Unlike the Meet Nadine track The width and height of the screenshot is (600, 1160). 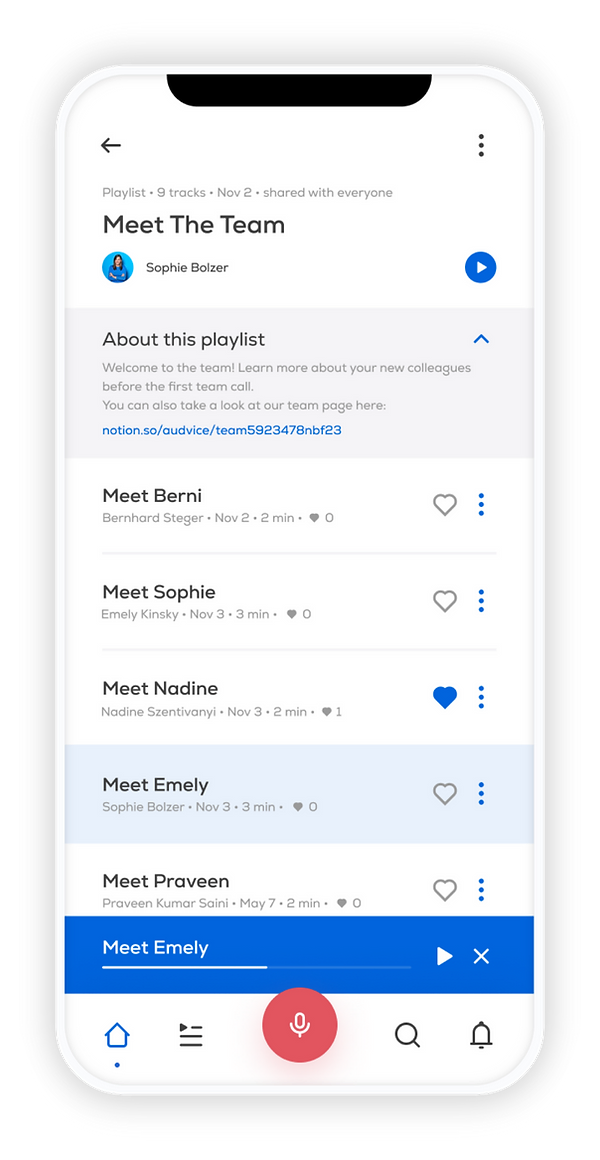tap(445, 698)
